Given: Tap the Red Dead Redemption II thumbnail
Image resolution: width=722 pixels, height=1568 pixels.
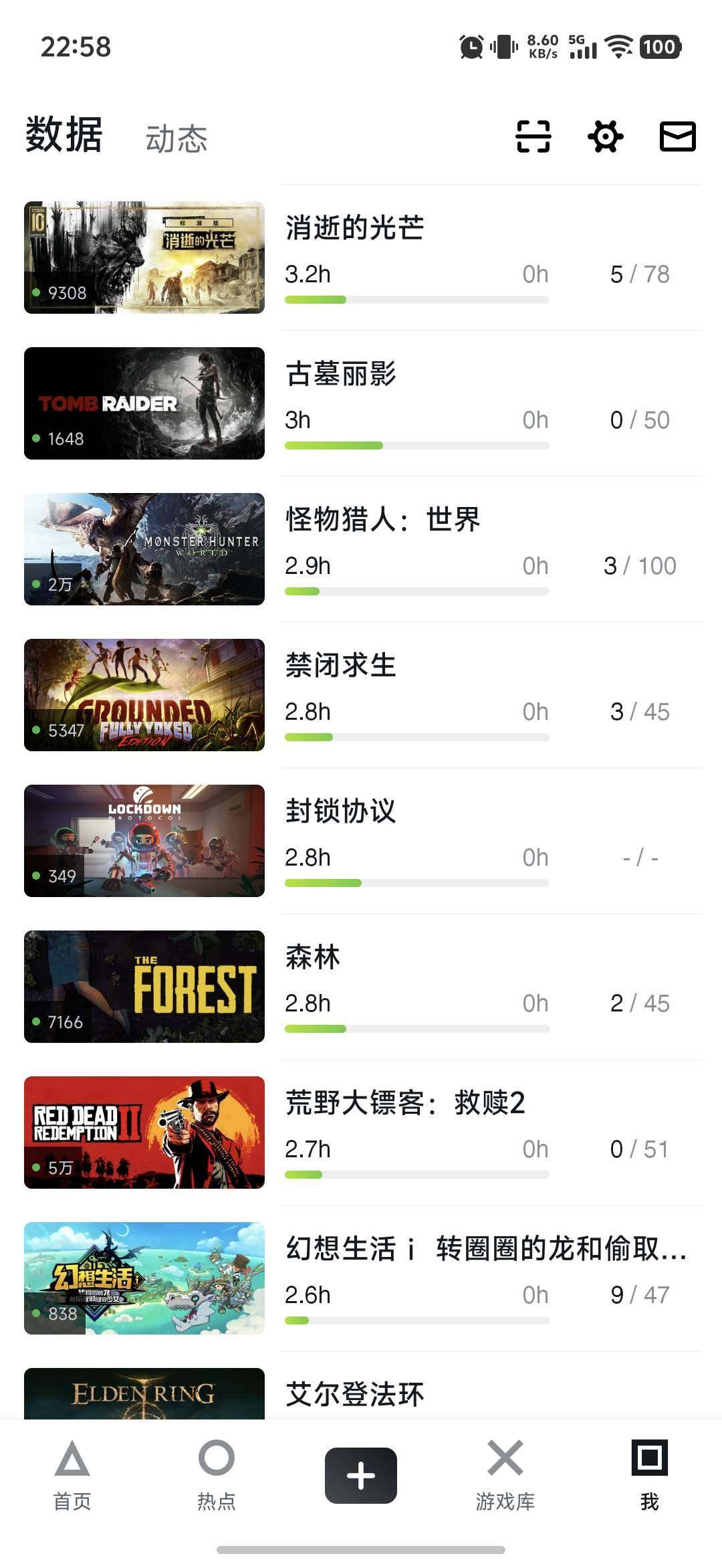Looking at the screenshot, I should [x=144, y=1131].
